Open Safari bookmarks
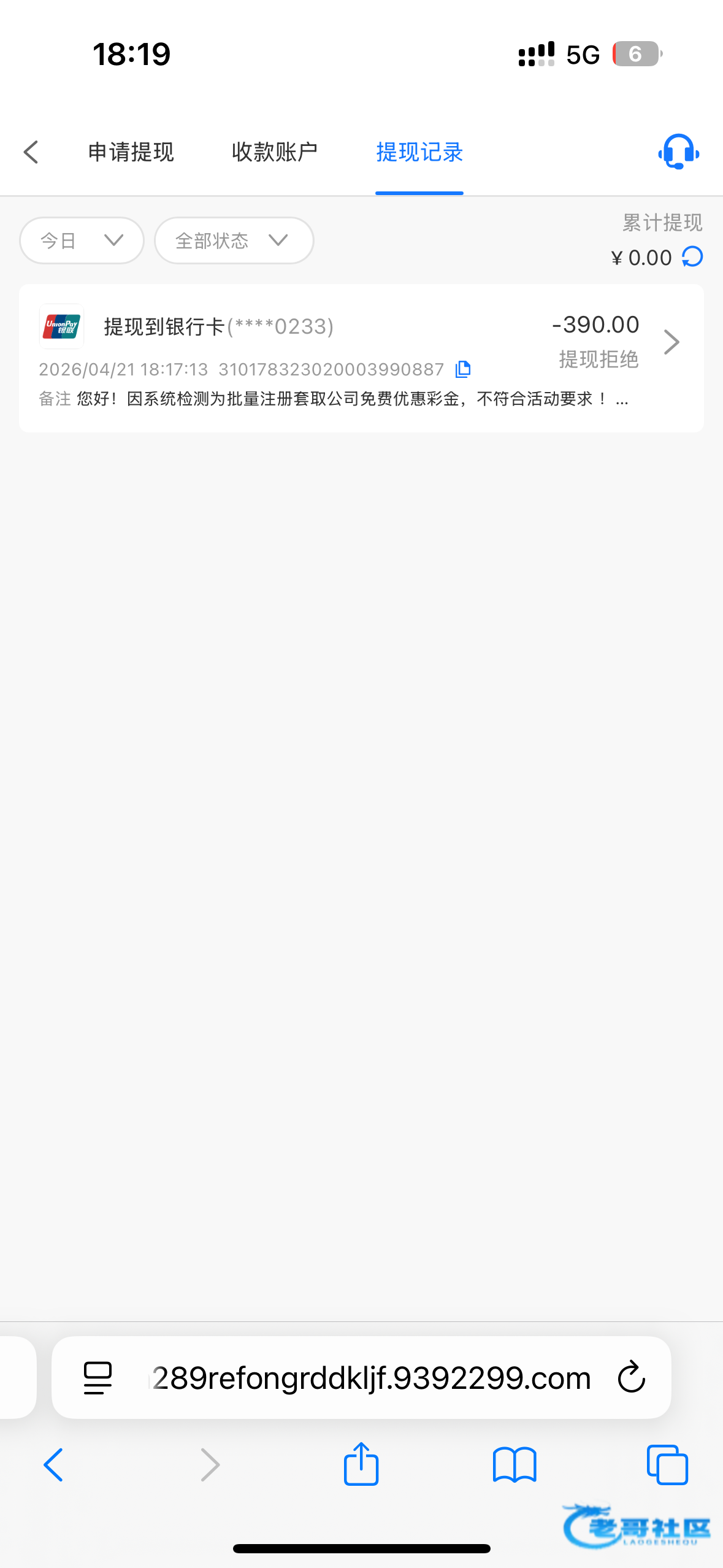 click(515, 1465)
